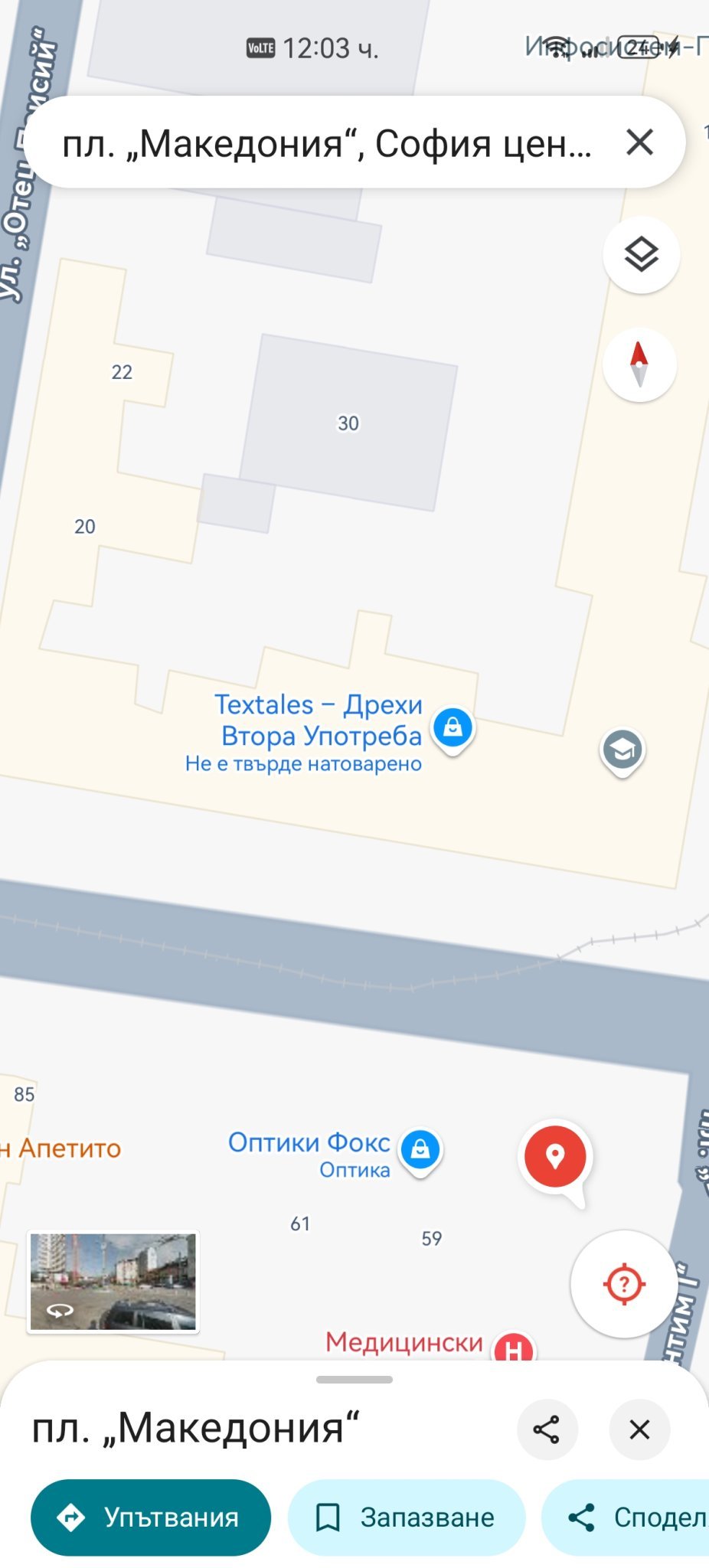Open the map layers selector

point(641,254)
